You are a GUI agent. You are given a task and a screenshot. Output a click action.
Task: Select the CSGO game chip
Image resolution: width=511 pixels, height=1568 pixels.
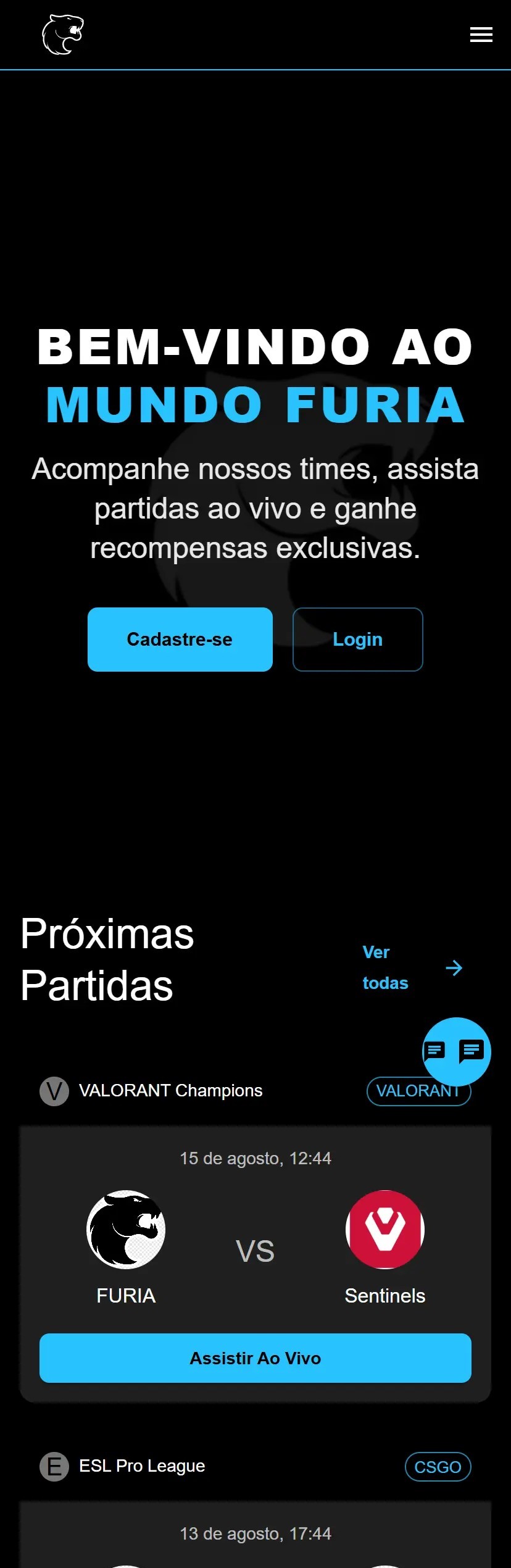438,1466
